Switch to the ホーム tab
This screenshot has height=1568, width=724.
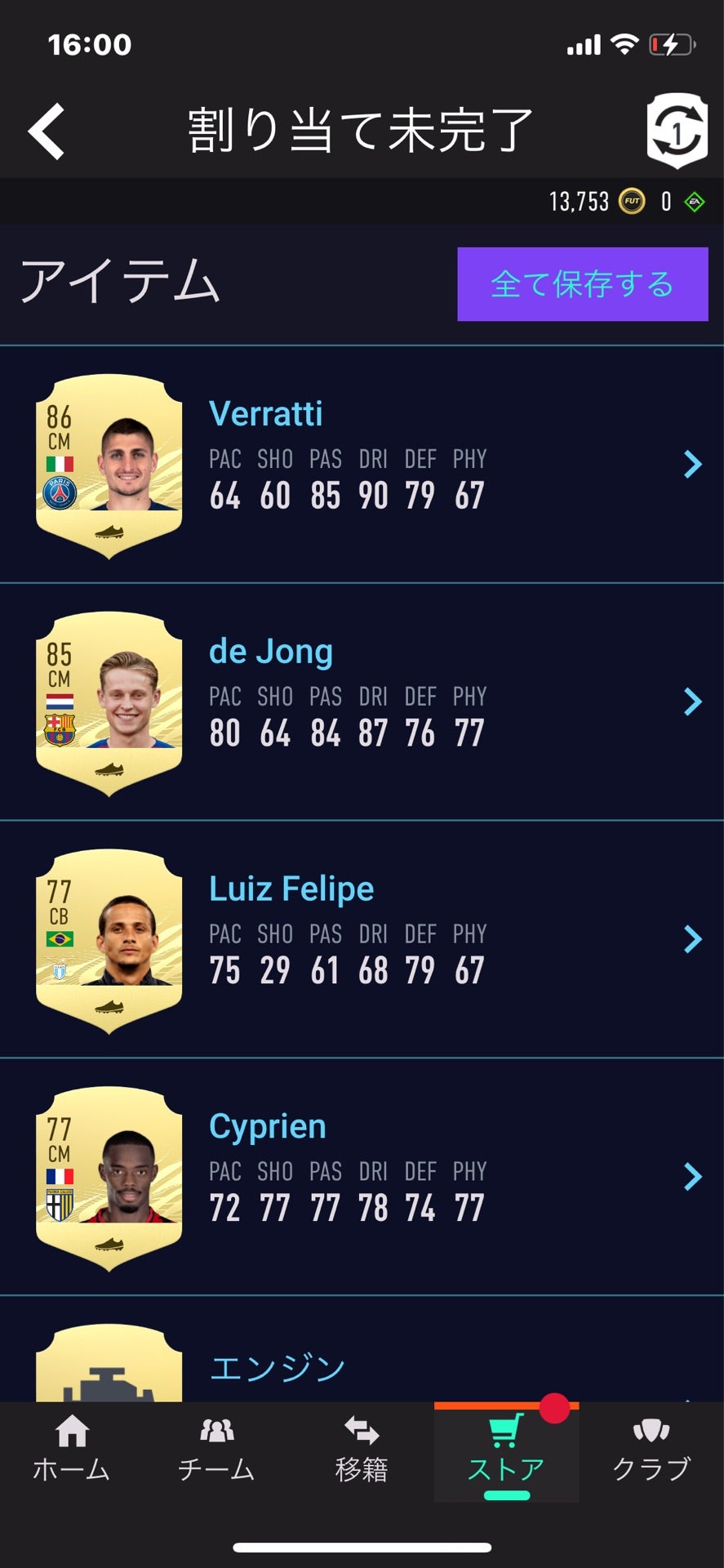pyautogui.click(x=72, y=1450)
